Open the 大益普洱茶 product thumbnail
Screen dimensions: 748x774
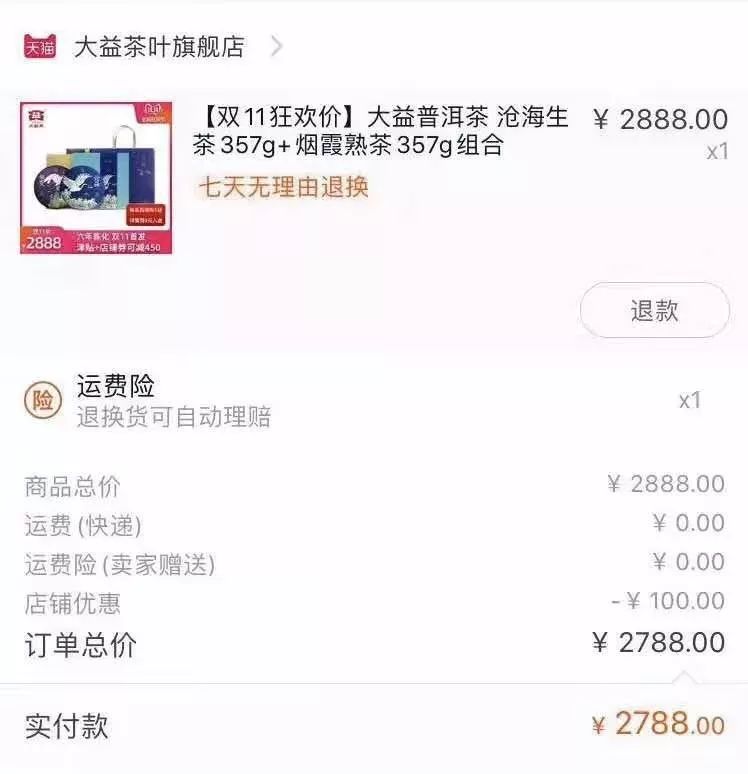96,178
